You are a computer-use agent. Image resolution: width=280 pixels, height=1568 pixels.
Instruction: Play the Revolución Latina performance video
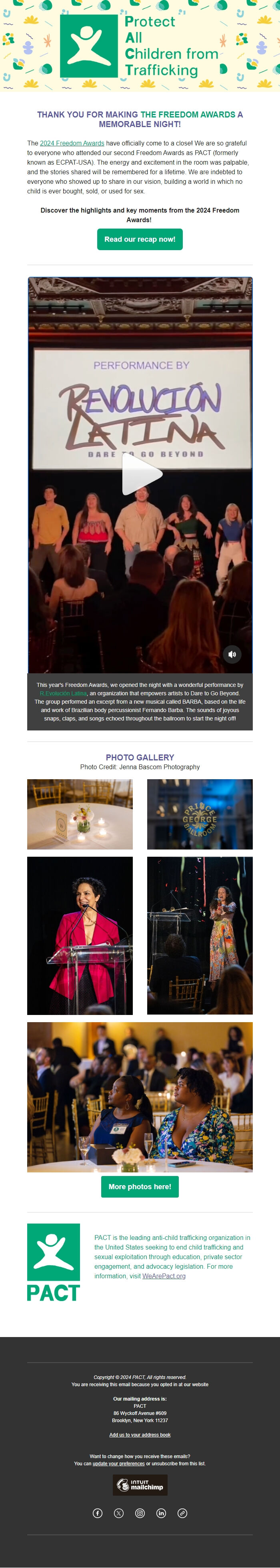pyautogui.click(x=141, y=474)
